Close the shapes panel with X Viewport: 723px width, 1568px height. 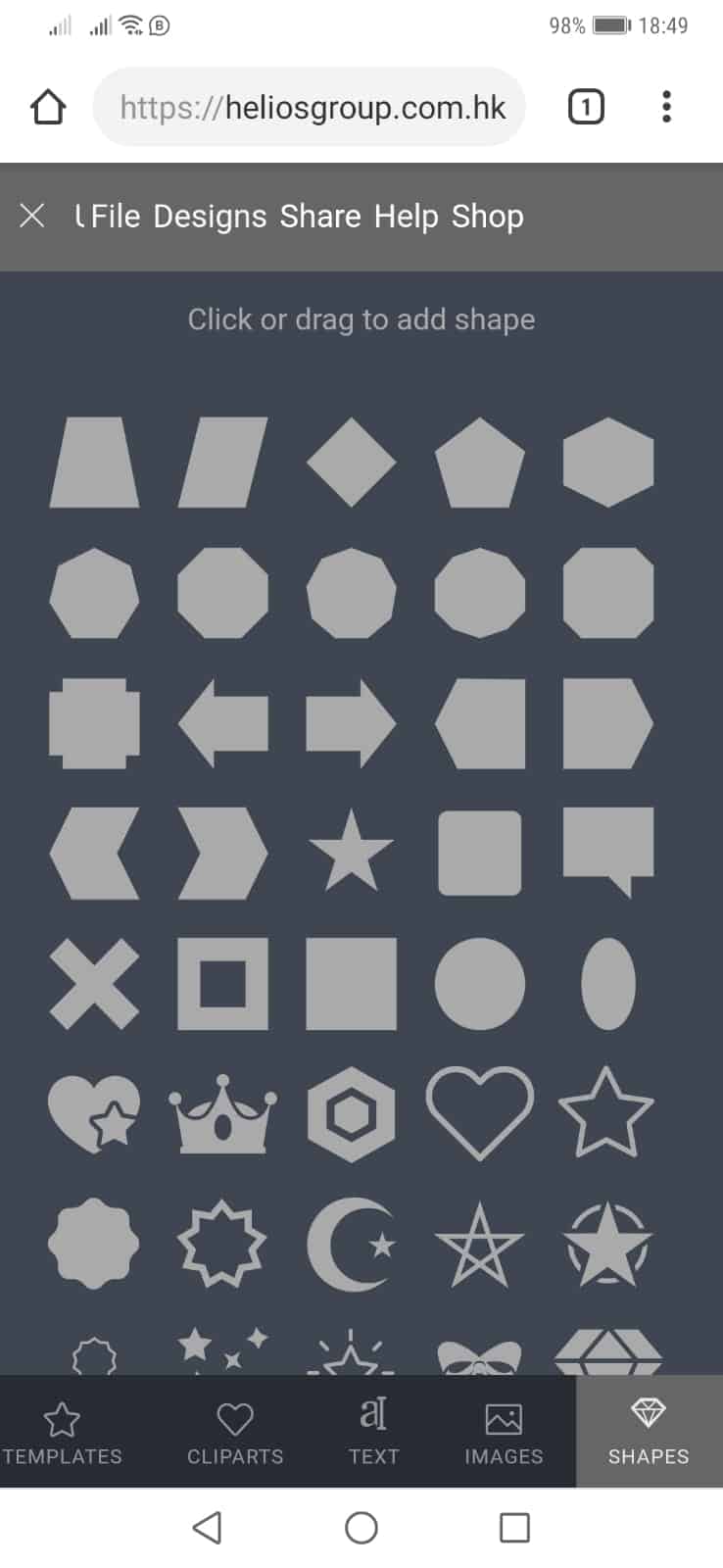[x=32, y=216]
